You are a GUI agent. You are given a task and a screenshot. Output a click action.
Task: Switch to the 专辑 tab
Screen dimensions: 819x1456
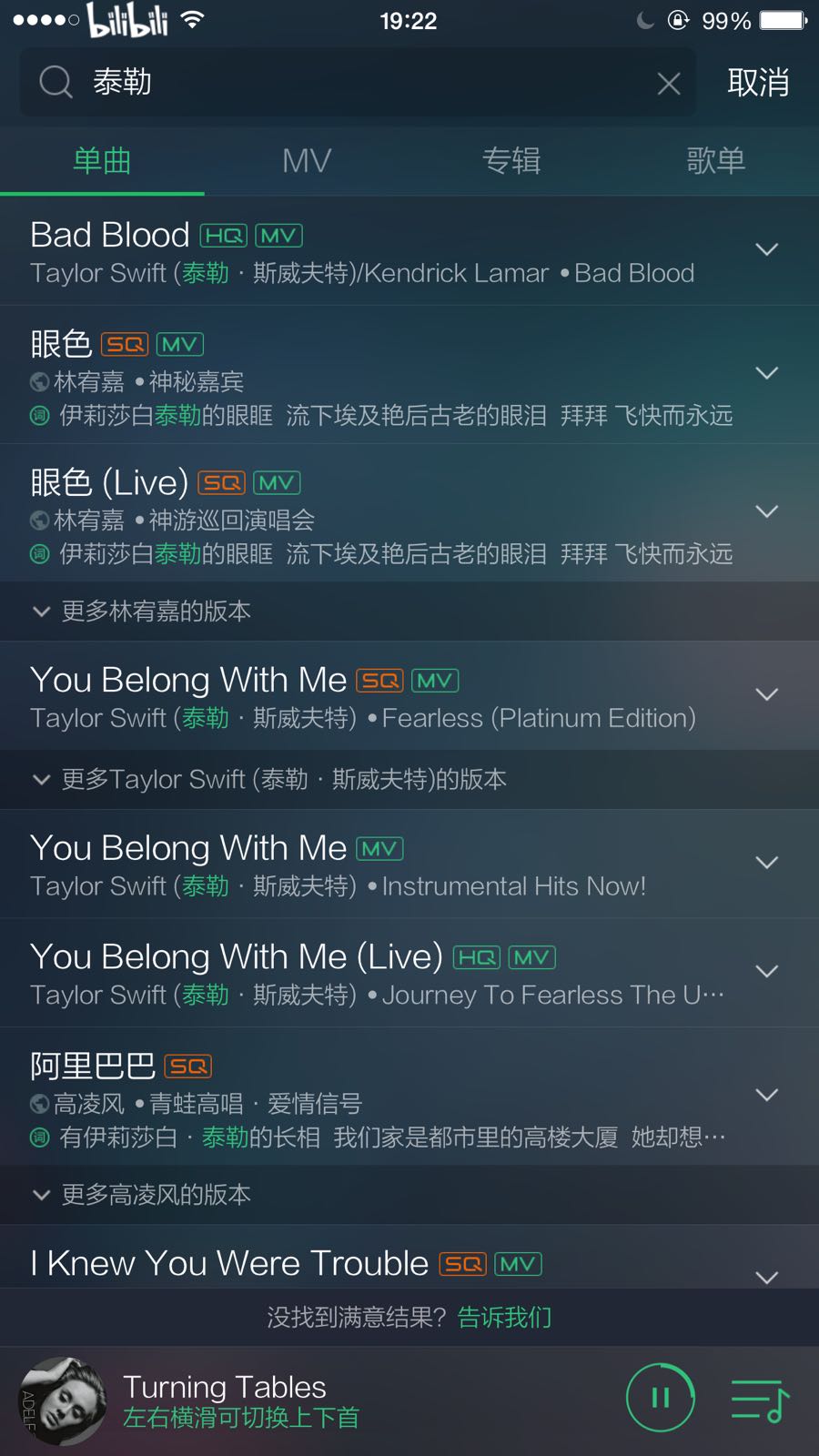coord(511,161)
